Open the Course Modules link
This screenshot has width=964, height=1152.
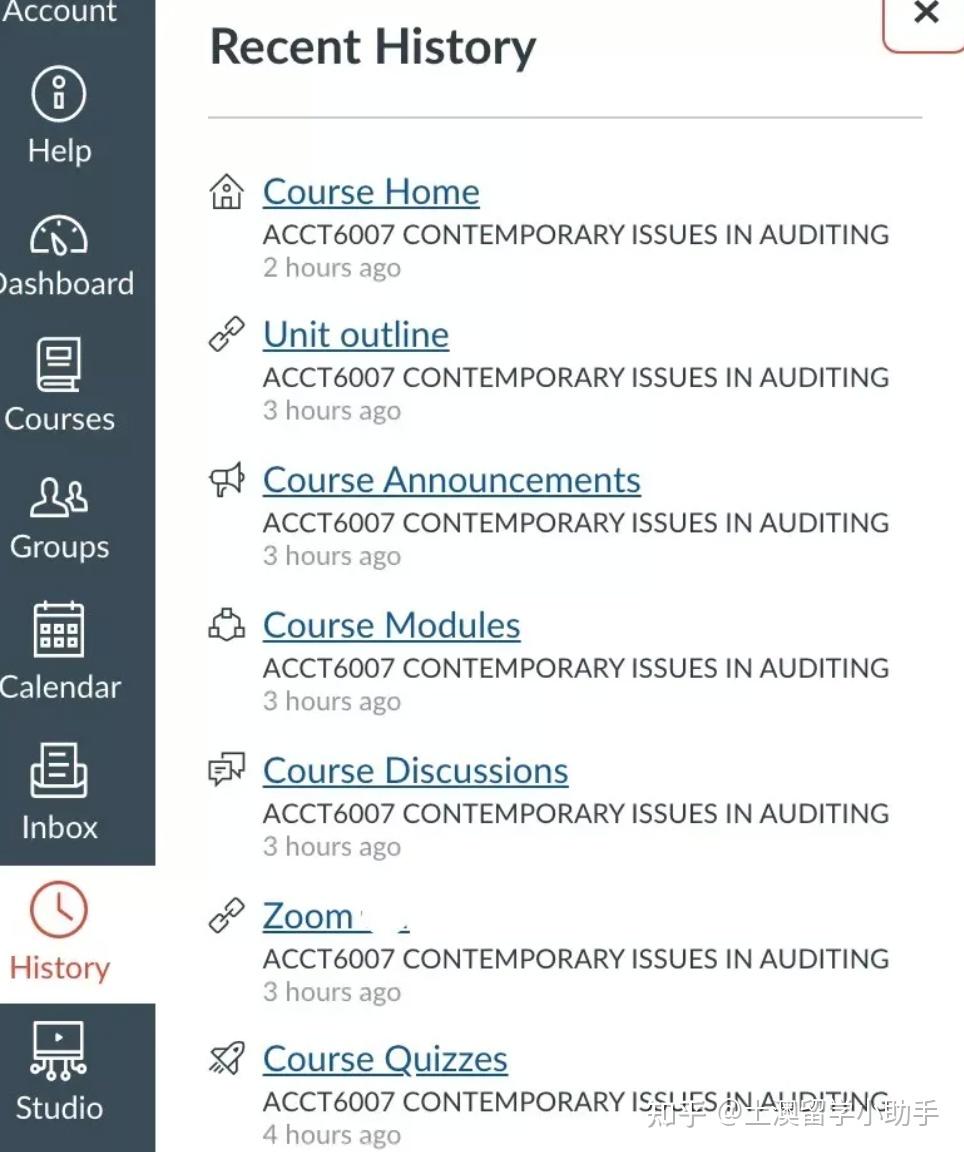tap(391, 626)
